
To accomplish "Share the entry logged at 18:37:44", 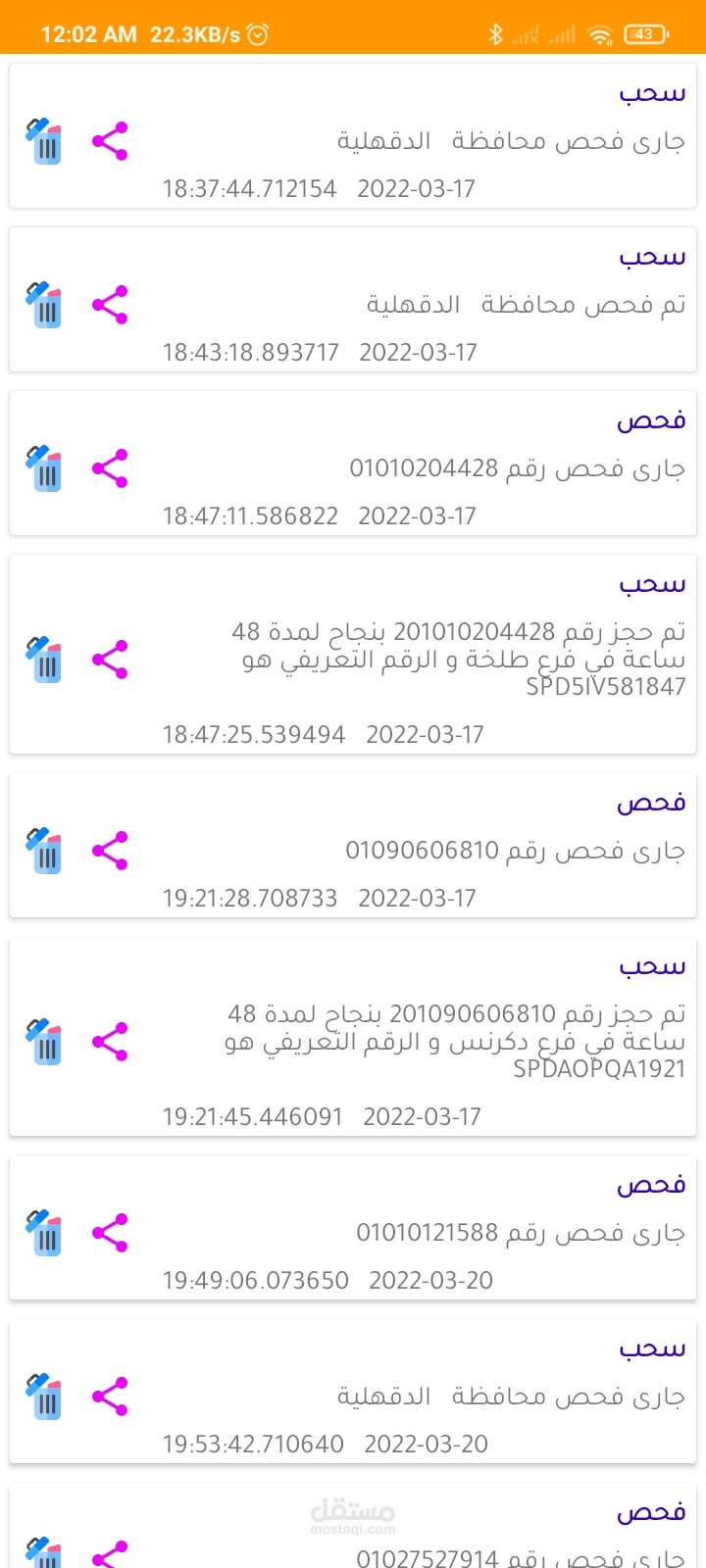I will click(110, 141).
